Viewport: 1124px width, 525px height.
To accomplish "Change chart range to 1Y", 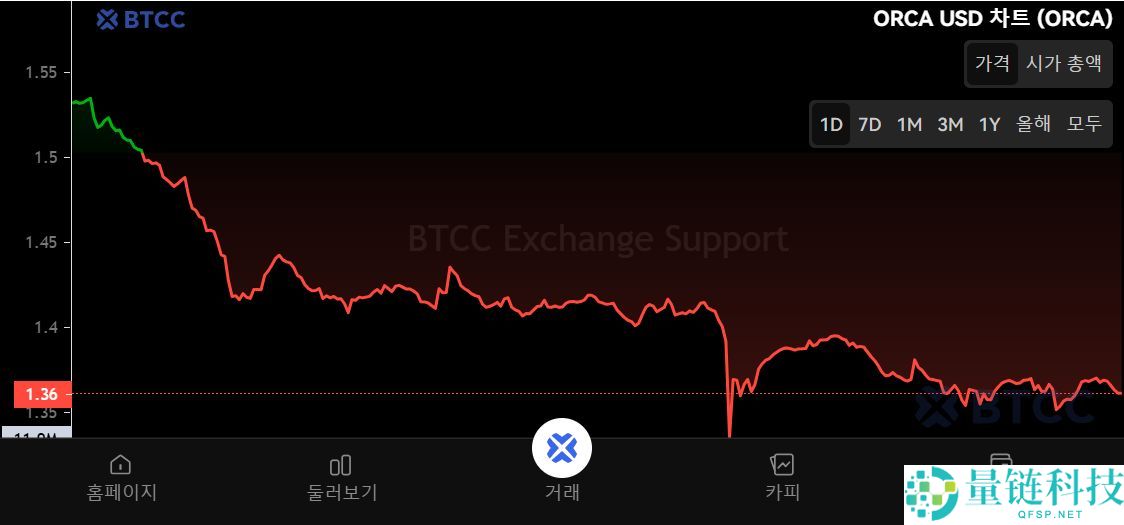I will [x=989, y=125].
